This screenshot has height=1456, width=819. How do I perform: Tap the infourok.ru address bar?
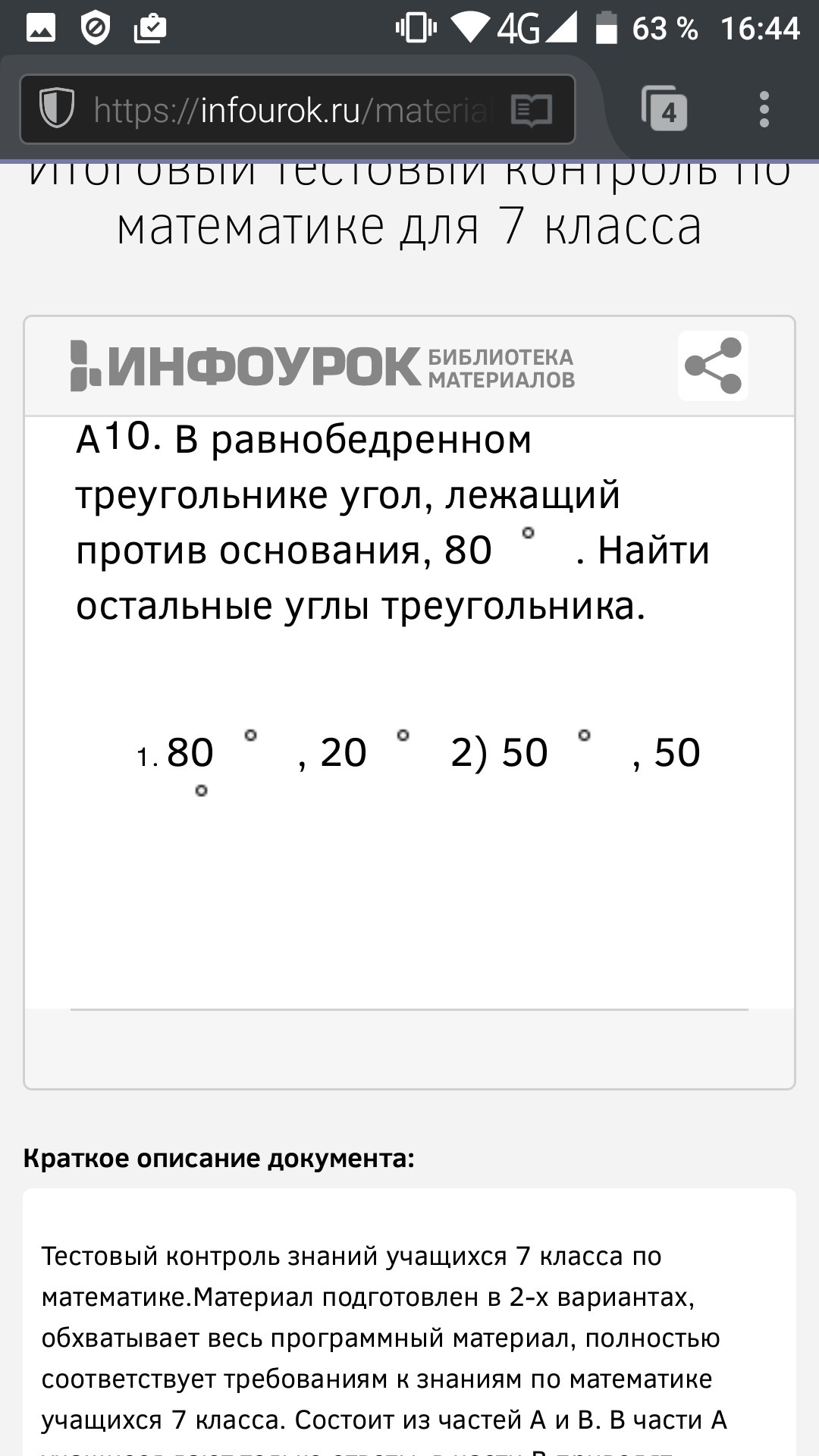(x=297, y=110)
